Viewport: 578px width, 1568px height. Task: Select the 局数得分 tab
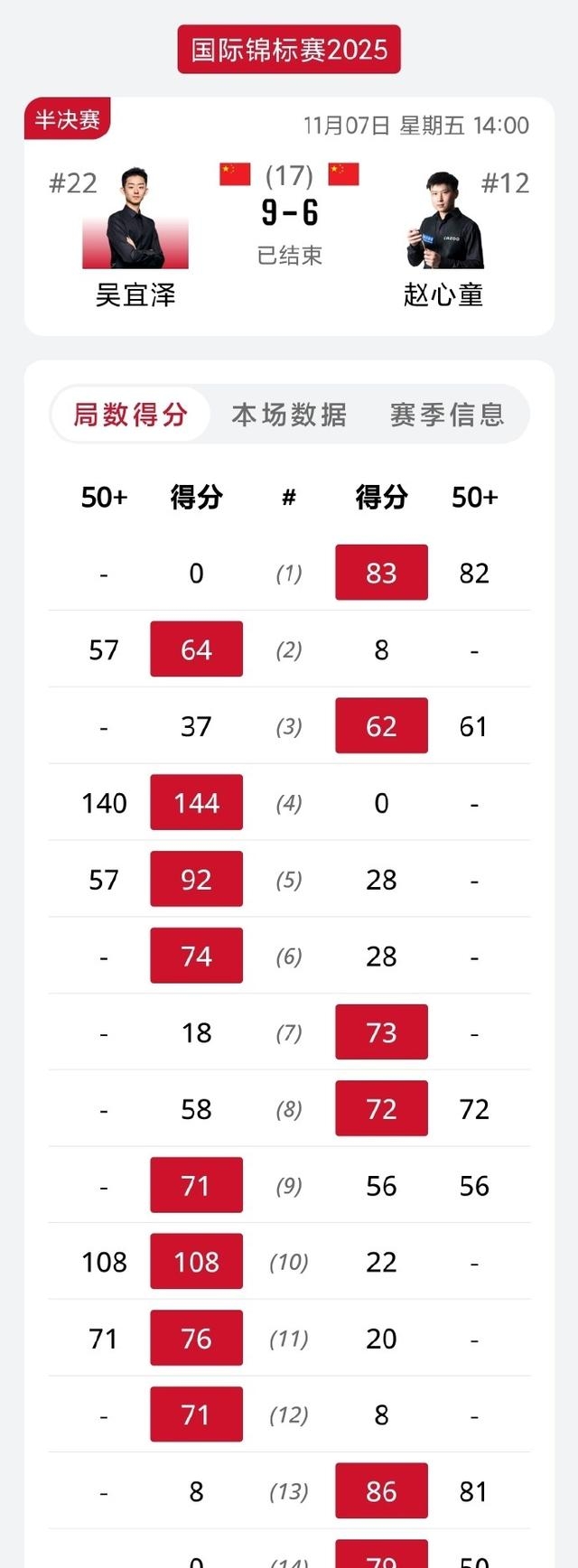(x=131, y=415)
